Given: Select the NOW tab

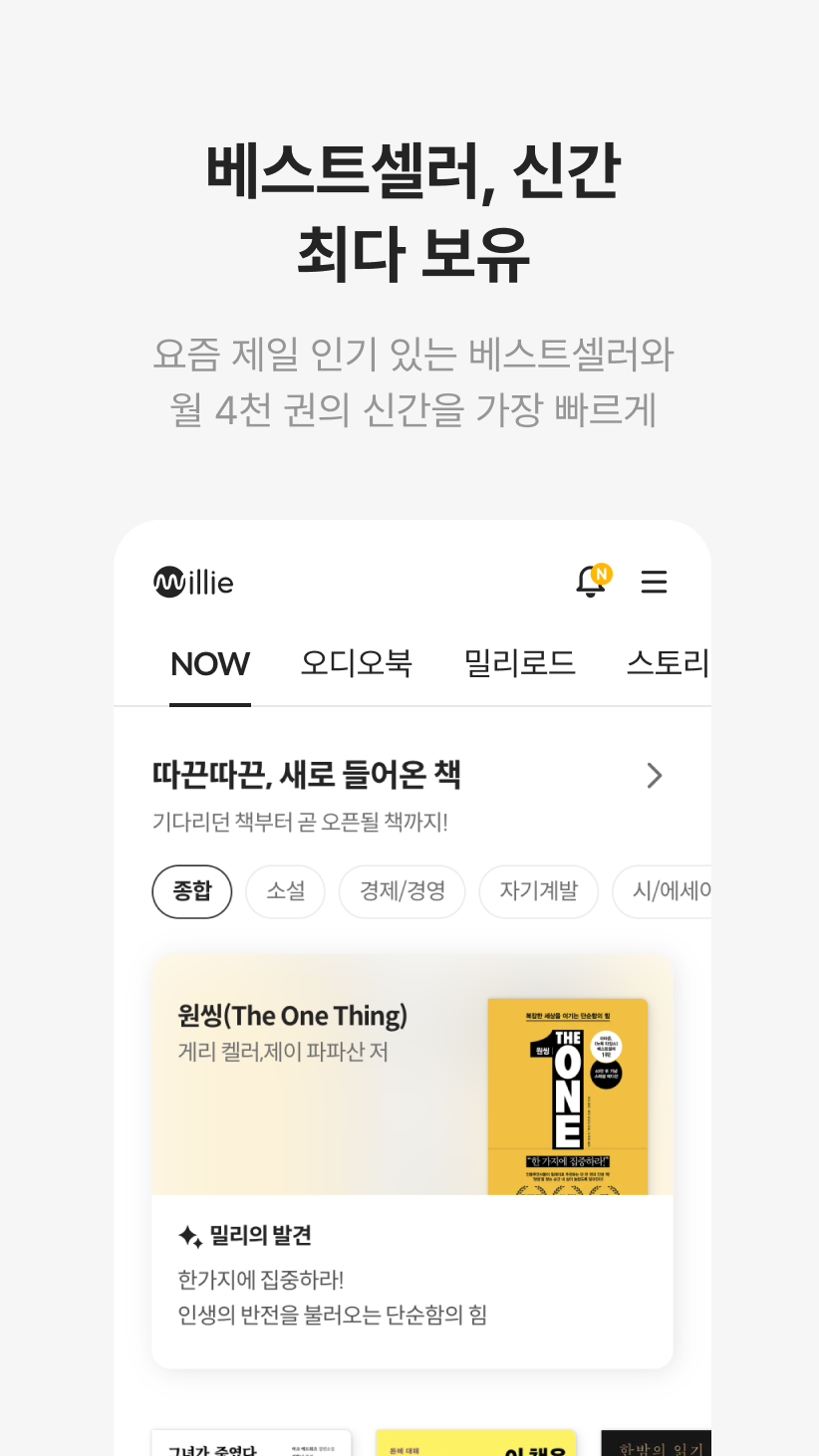Looking at the screenshot, I should (x=209, y=664).
